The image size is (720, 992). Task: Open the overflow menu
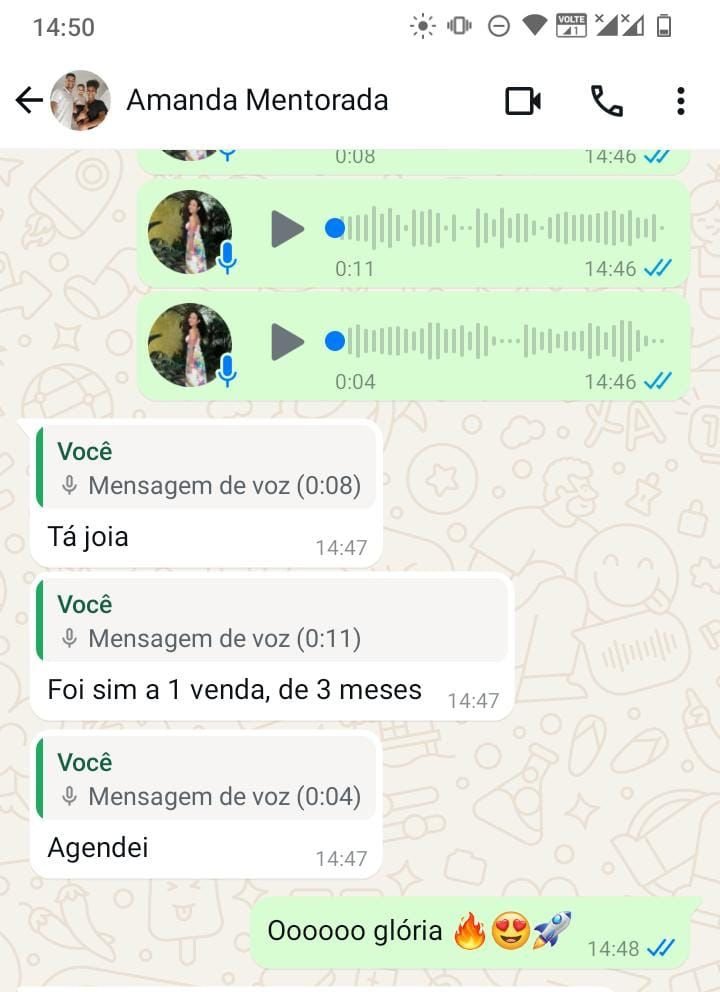(x=680, y=100)
